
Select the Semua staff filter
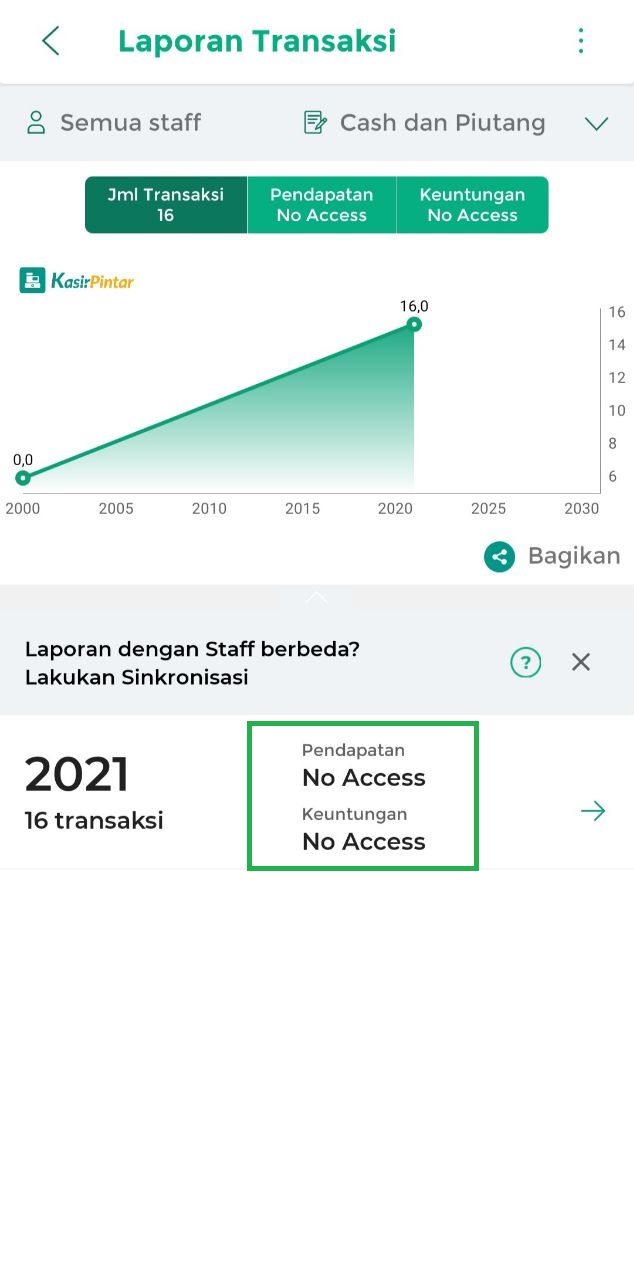pos(113,123)
